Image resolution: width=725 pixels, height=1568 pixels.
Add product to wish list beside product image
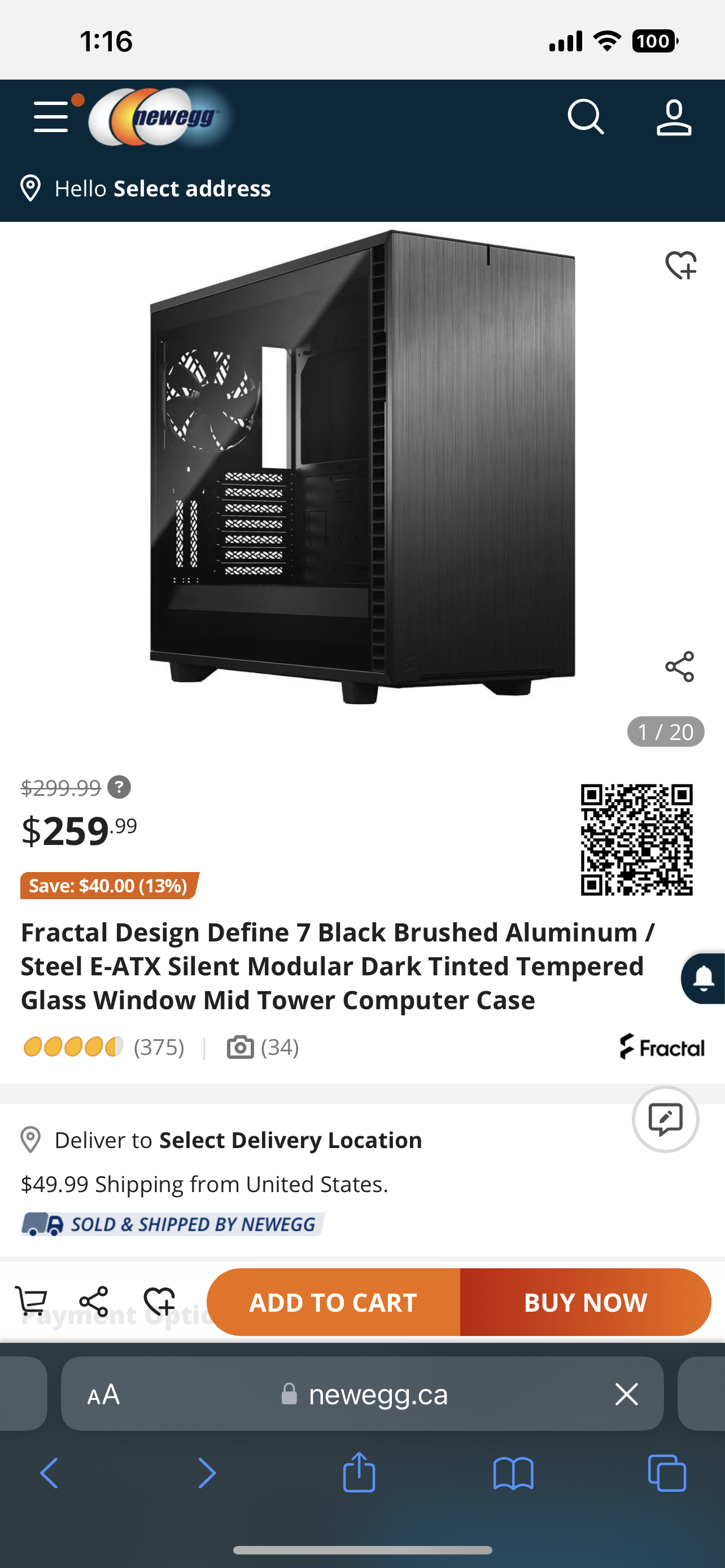coord(680,265)
